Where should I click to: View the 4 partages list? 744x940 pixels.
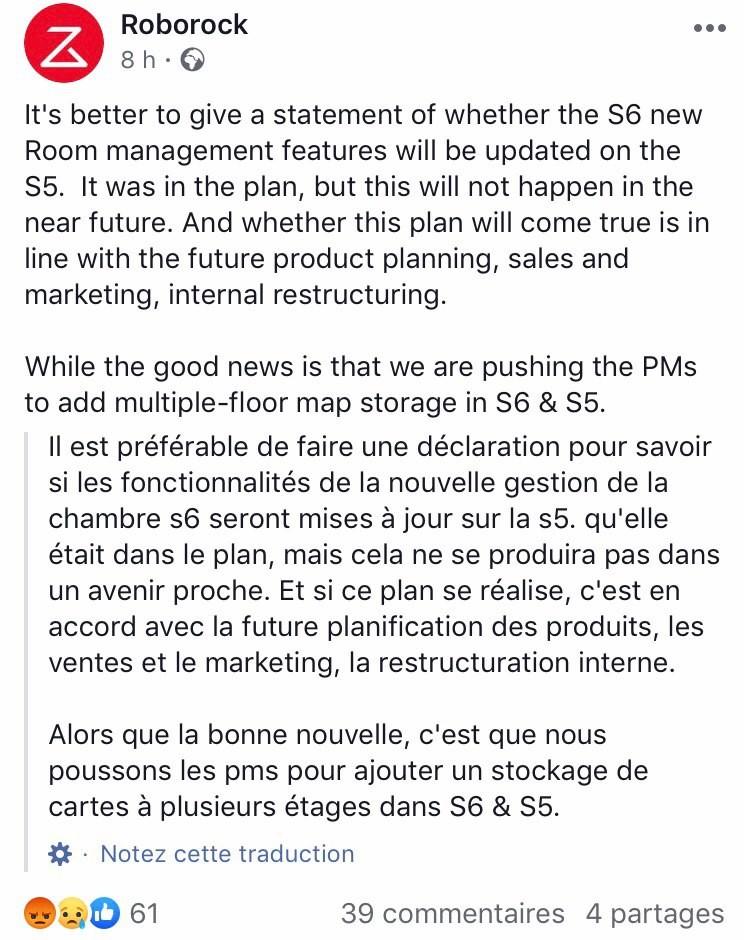[654, 913]
